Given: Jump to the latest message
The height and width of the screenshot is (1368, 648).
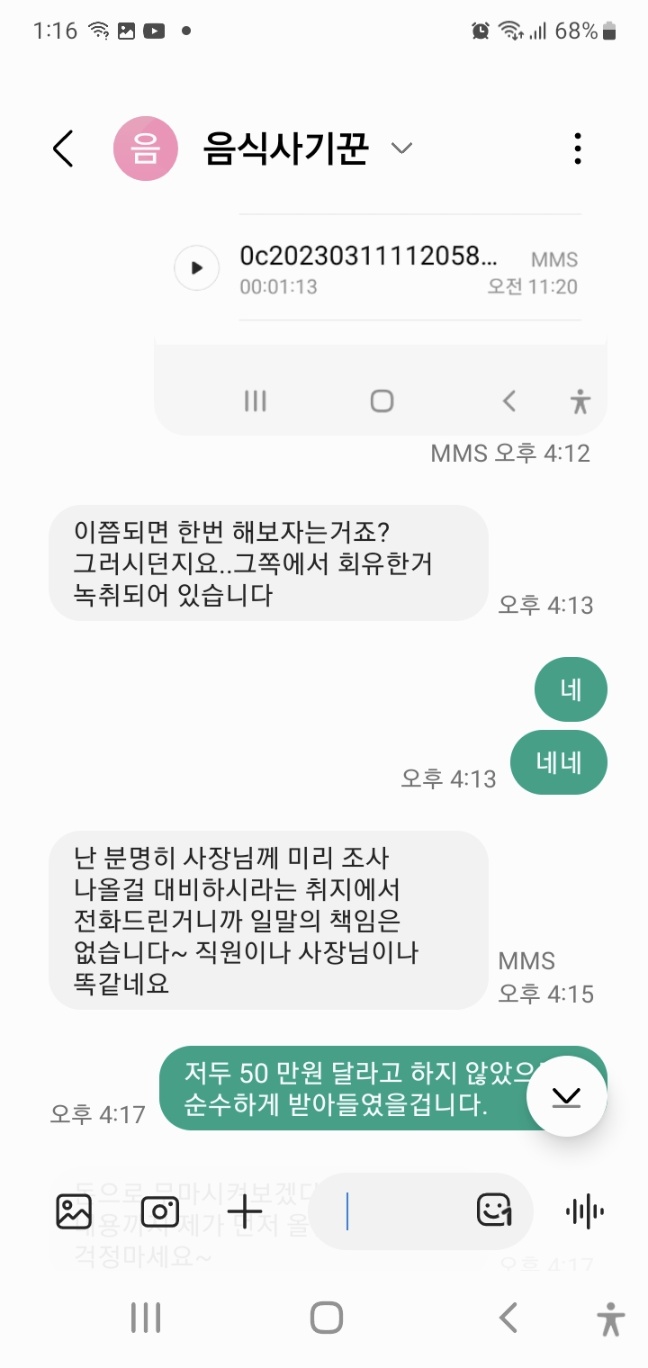Looking at the screenshot, I should 566,1096.
